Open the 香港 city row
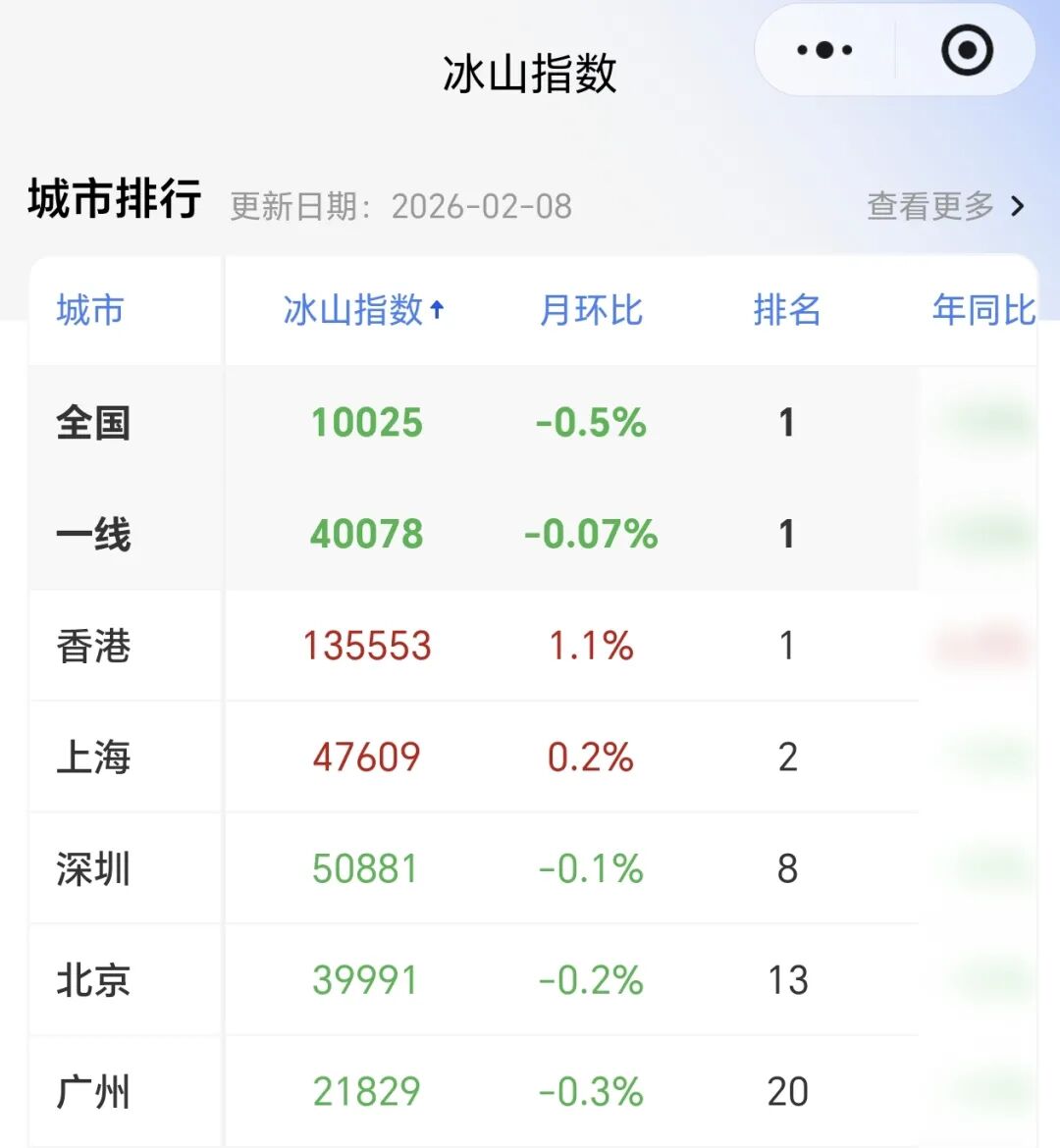1060x1148 pixels. click(93, 647)
